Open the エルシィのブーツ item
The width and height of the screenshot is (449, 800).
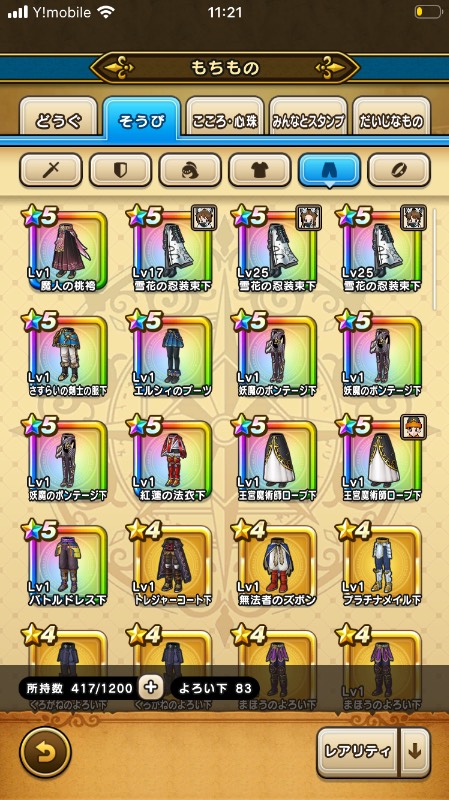(172, 355)
